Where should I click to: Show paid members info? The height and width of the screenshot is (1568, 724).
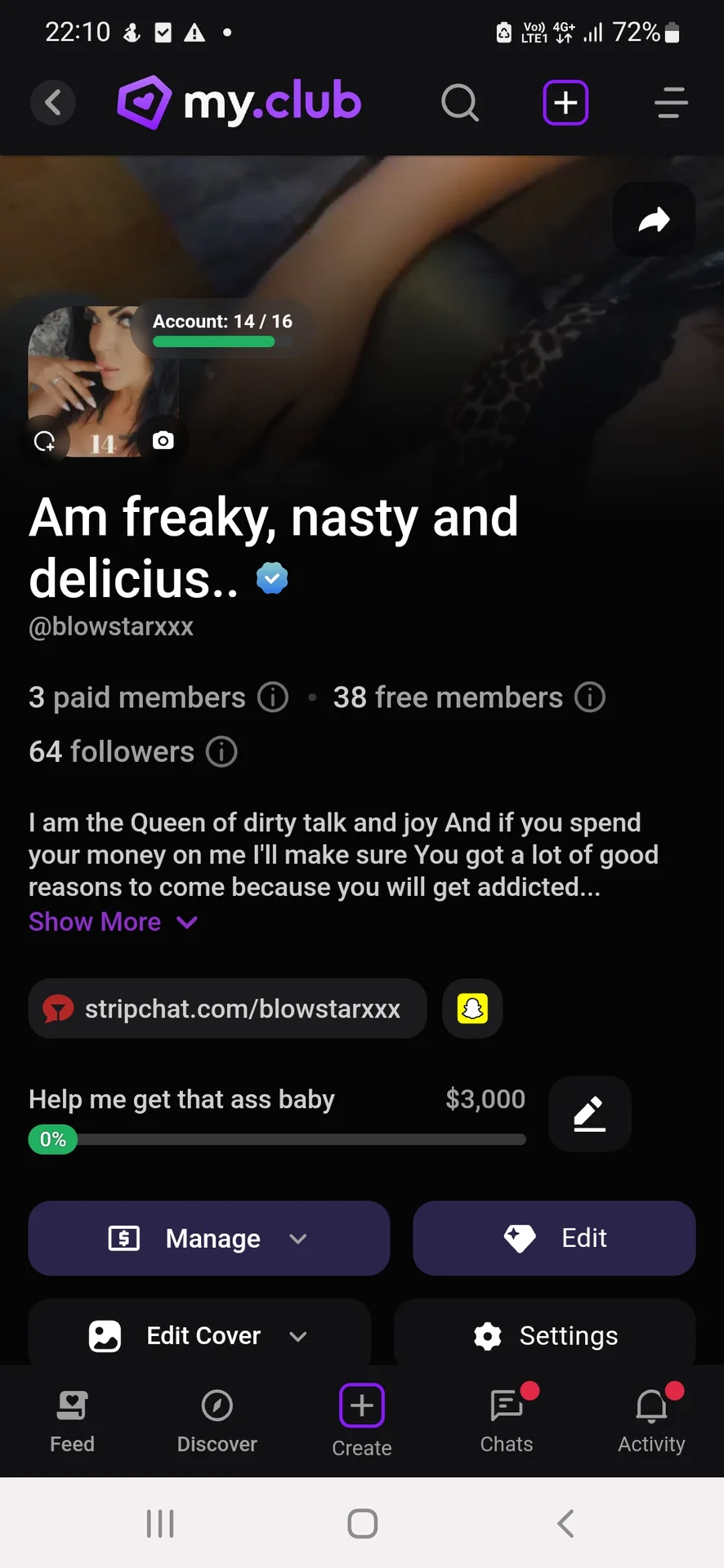273,697
